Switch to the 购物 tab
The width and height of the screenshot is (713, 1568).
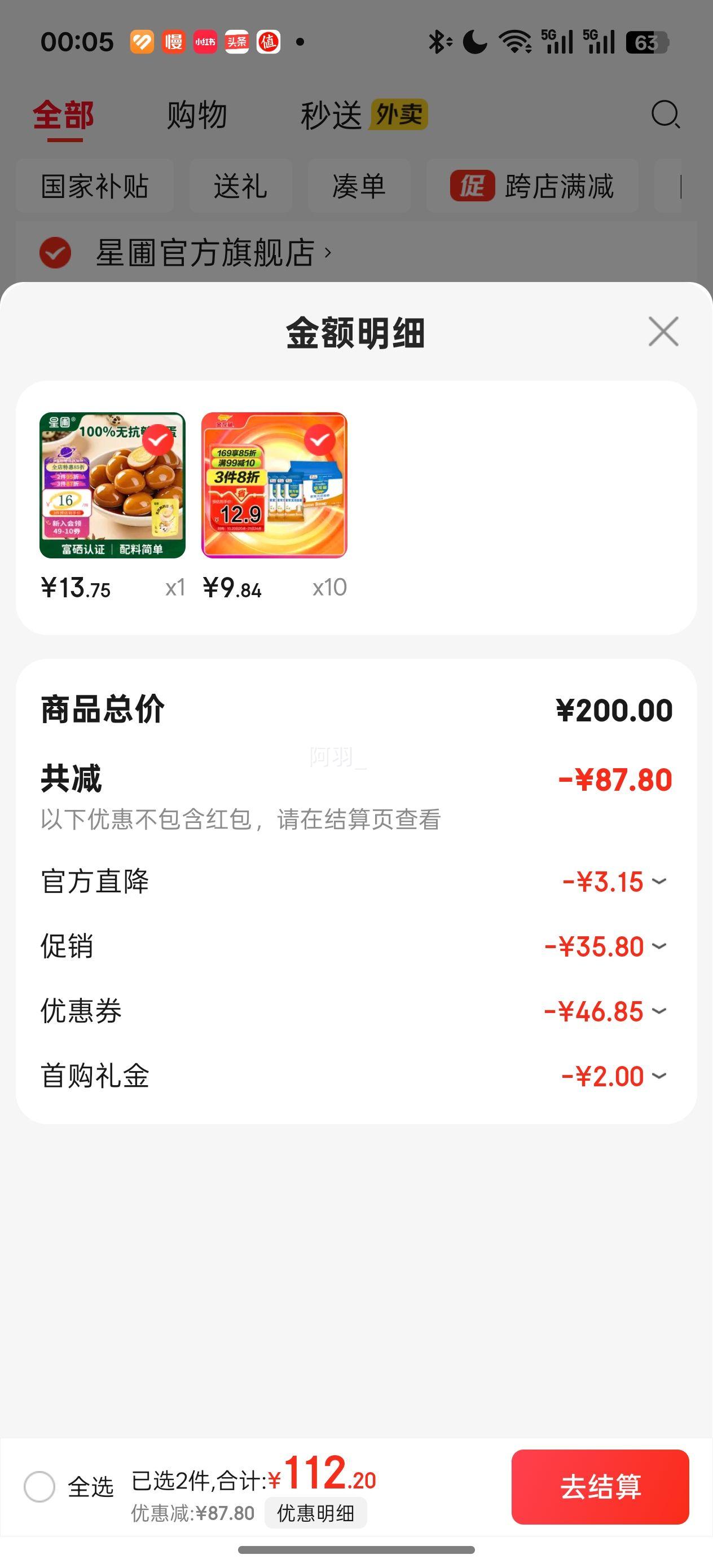point(197,115)
